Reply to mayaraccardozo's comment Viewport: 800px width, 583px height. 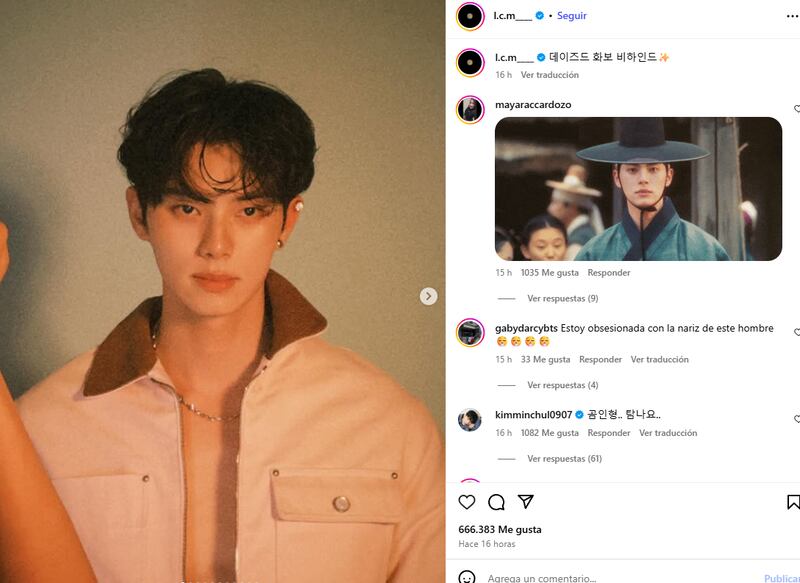click(x=608, y=273)
